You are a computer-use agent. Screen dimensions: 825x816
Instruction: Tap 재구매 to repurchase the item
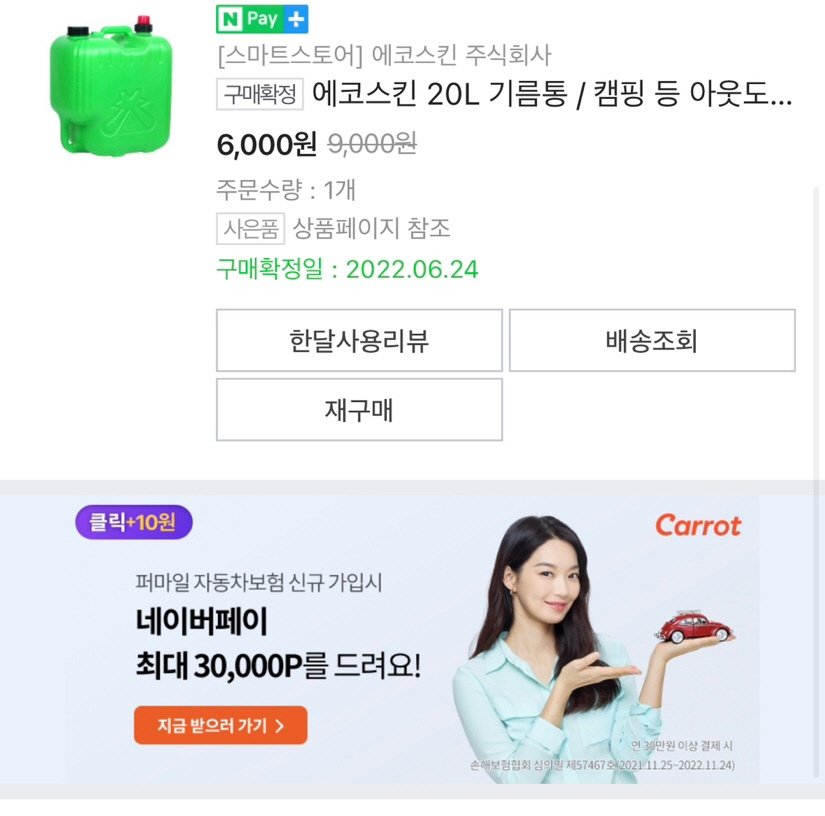[359, 410]
